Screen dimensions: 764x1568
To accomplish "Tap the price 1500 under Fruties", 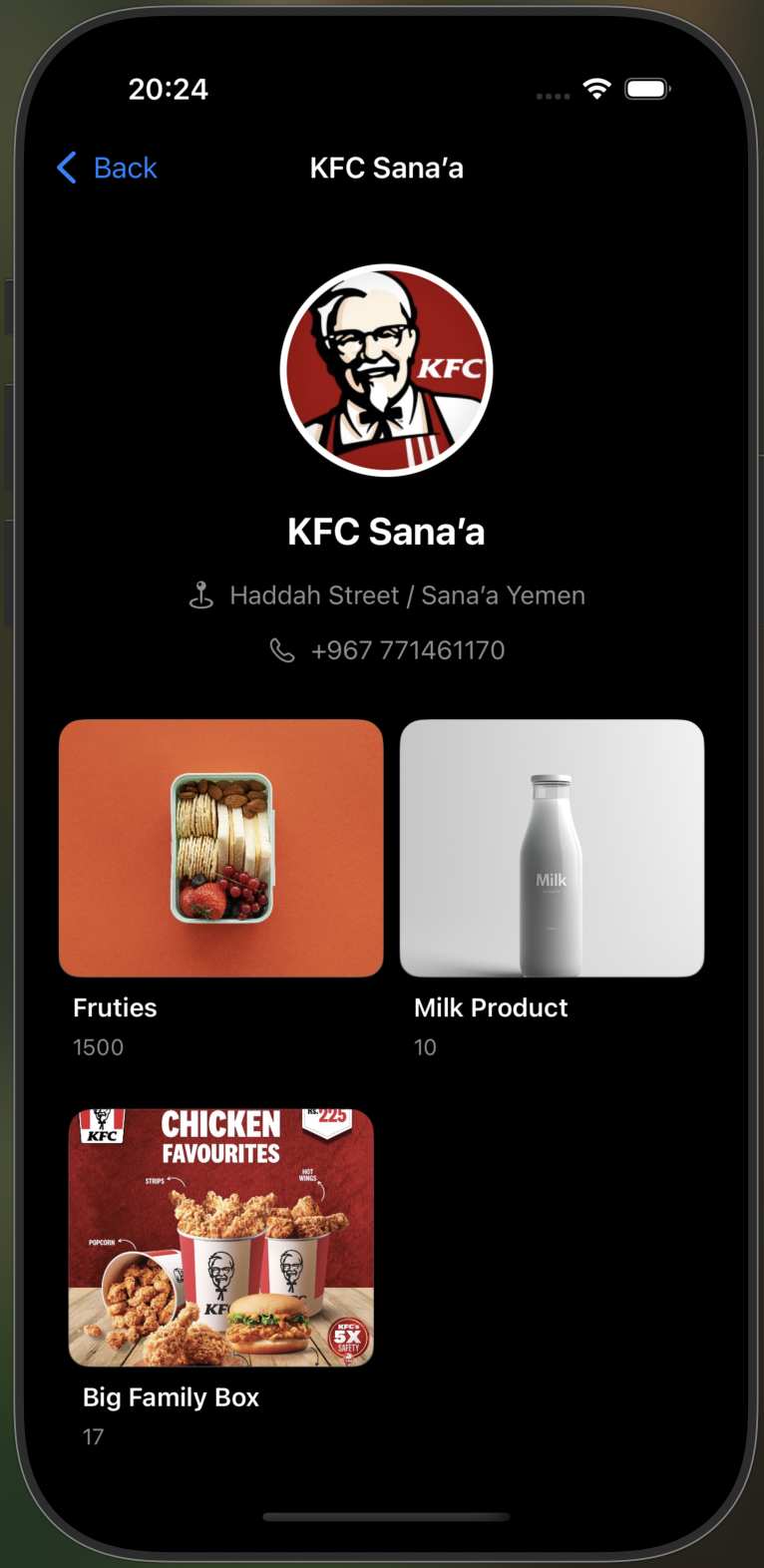I will point(97,1047).
